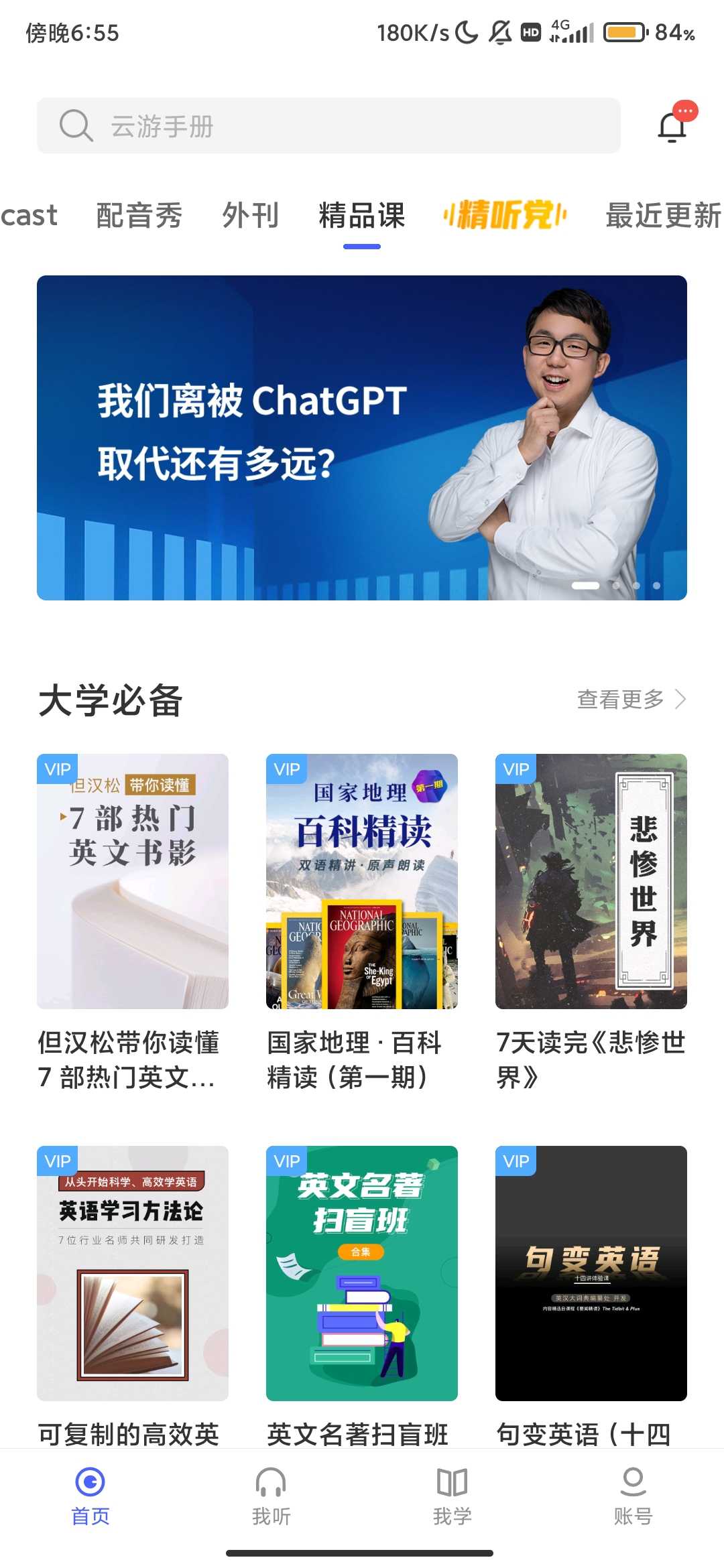Open the 账号 tab
Screen dimensions: 724x1568
(x=633, y=1494)
